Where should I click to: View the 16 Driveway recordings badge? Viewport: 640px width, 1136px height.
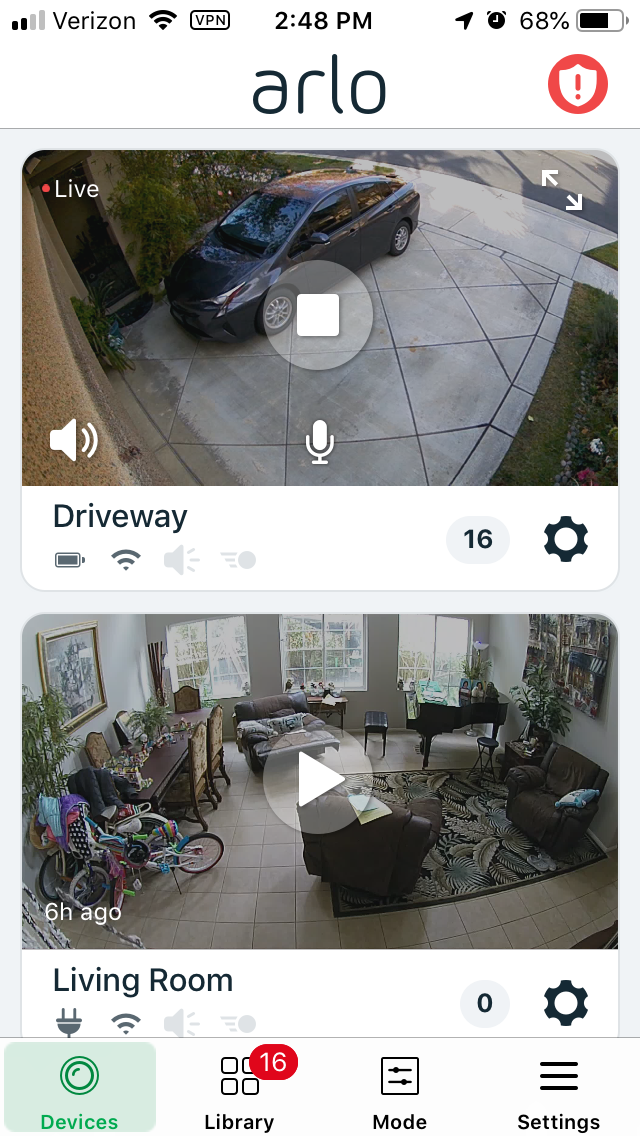(x=477, y=540)
